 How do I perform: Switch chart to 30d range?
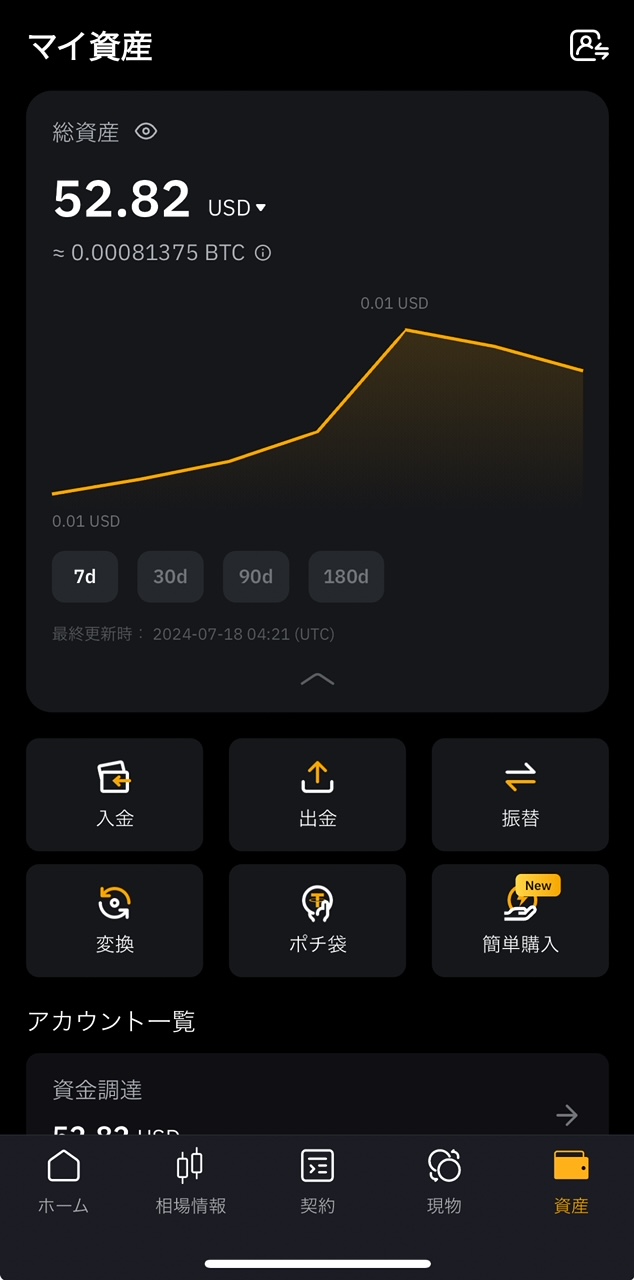click(x=170, y=577)
